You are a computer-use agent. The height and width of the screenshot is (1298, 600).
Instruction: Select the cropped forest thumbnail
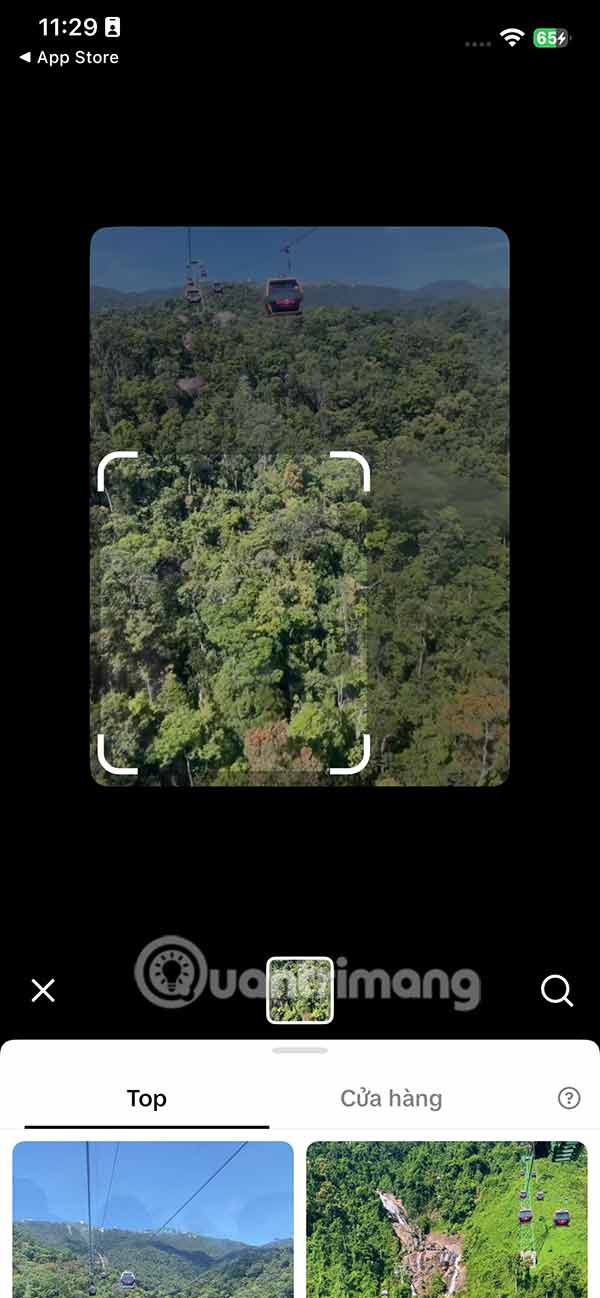point(300,990)
